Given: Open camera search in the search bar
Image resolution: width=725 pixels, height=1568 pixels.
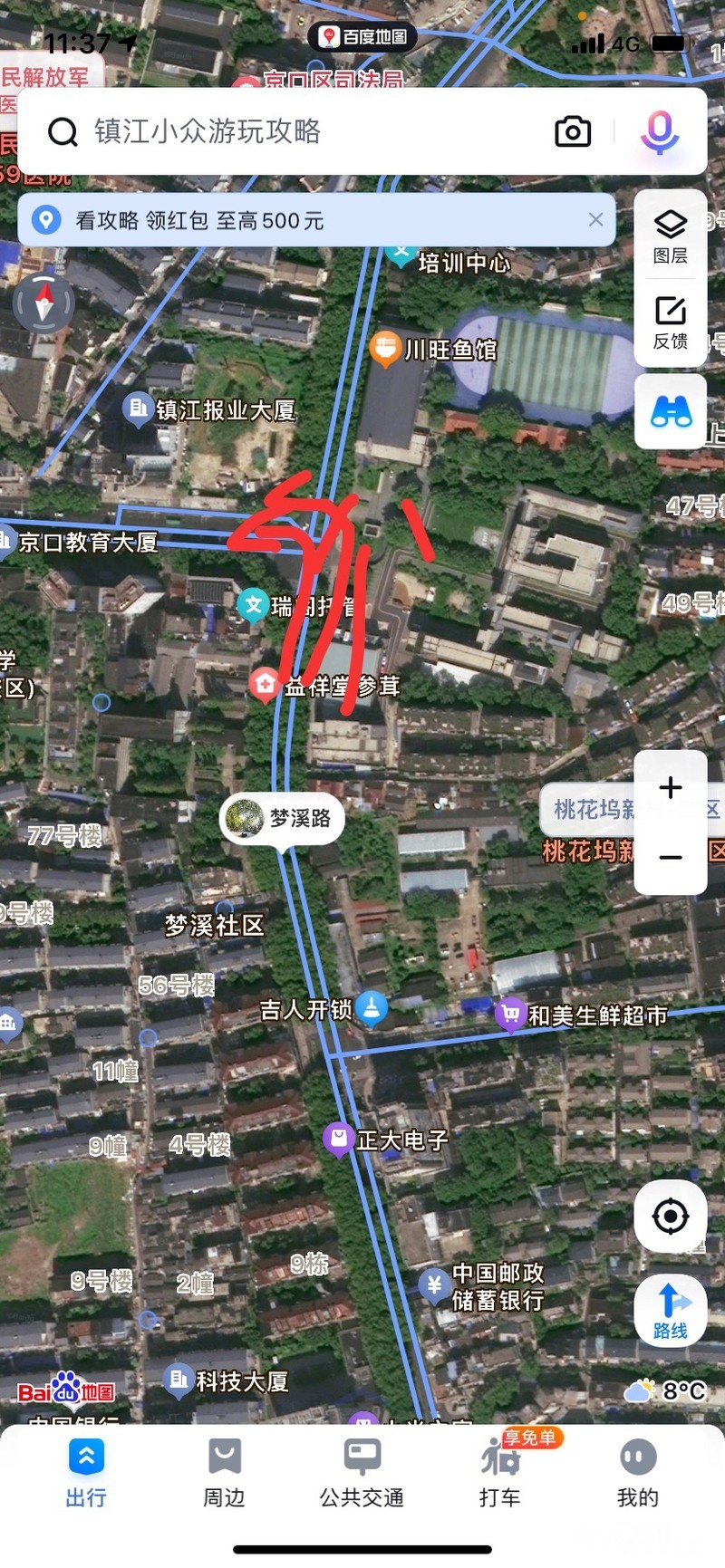Looking at the screenshot, I should 572,132.
